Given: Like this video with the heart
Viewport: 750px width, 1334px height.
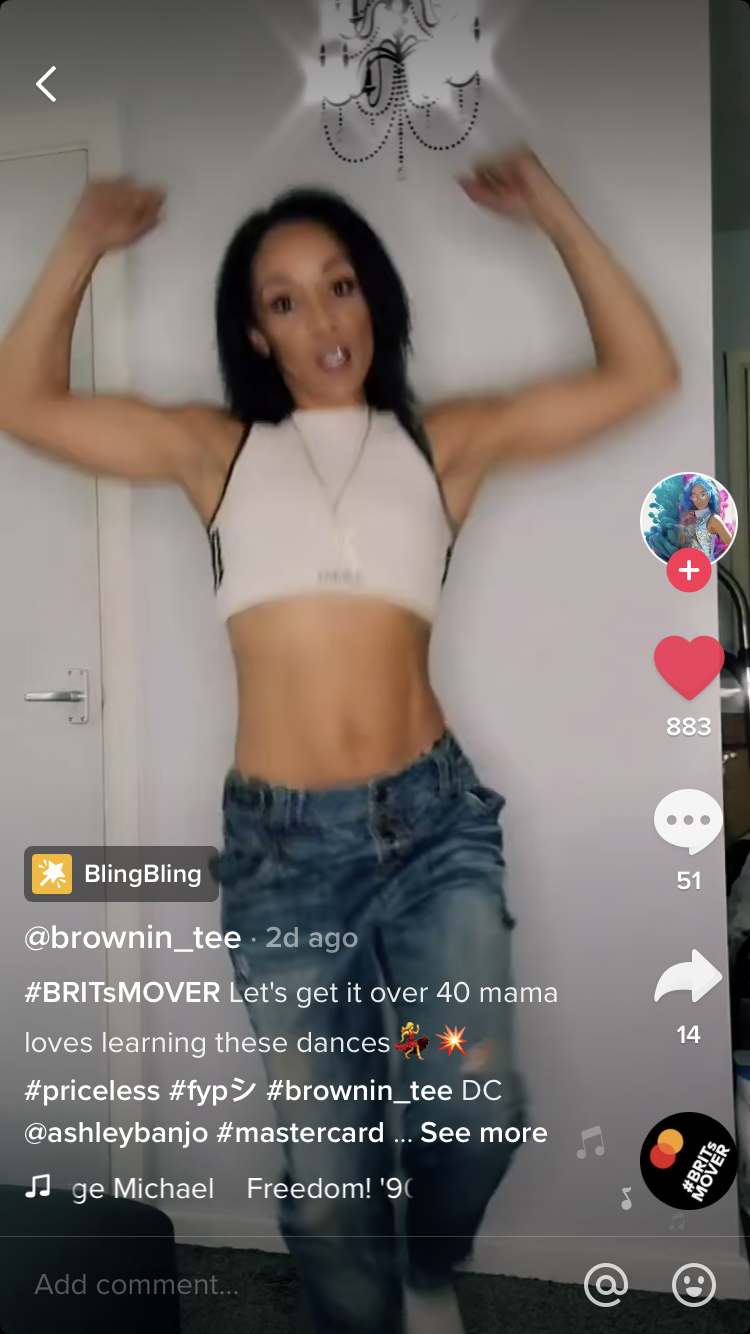Looking at the screenshot, I should click(688, 667).
